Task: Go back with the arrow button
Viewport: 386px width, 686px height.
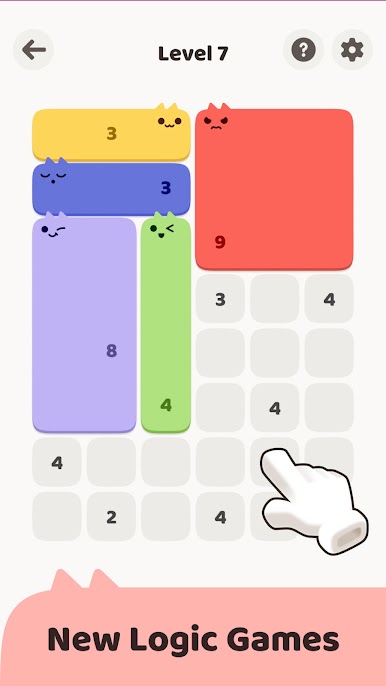Action: click(x=34, y=50)
